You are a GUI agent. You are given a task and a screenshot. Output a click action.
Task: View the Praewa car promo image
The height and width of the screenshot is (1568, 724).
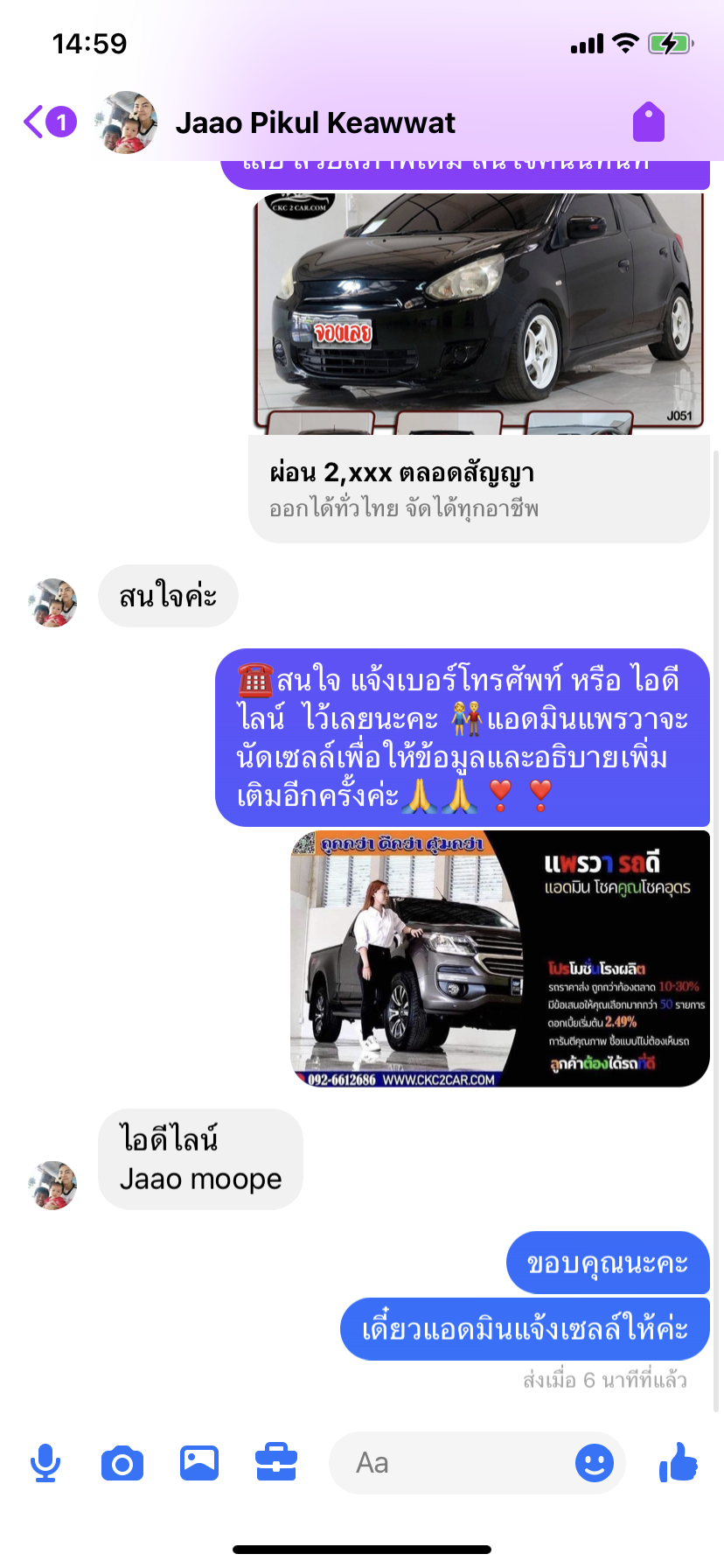pyautogui.click(x=499, y=959)
